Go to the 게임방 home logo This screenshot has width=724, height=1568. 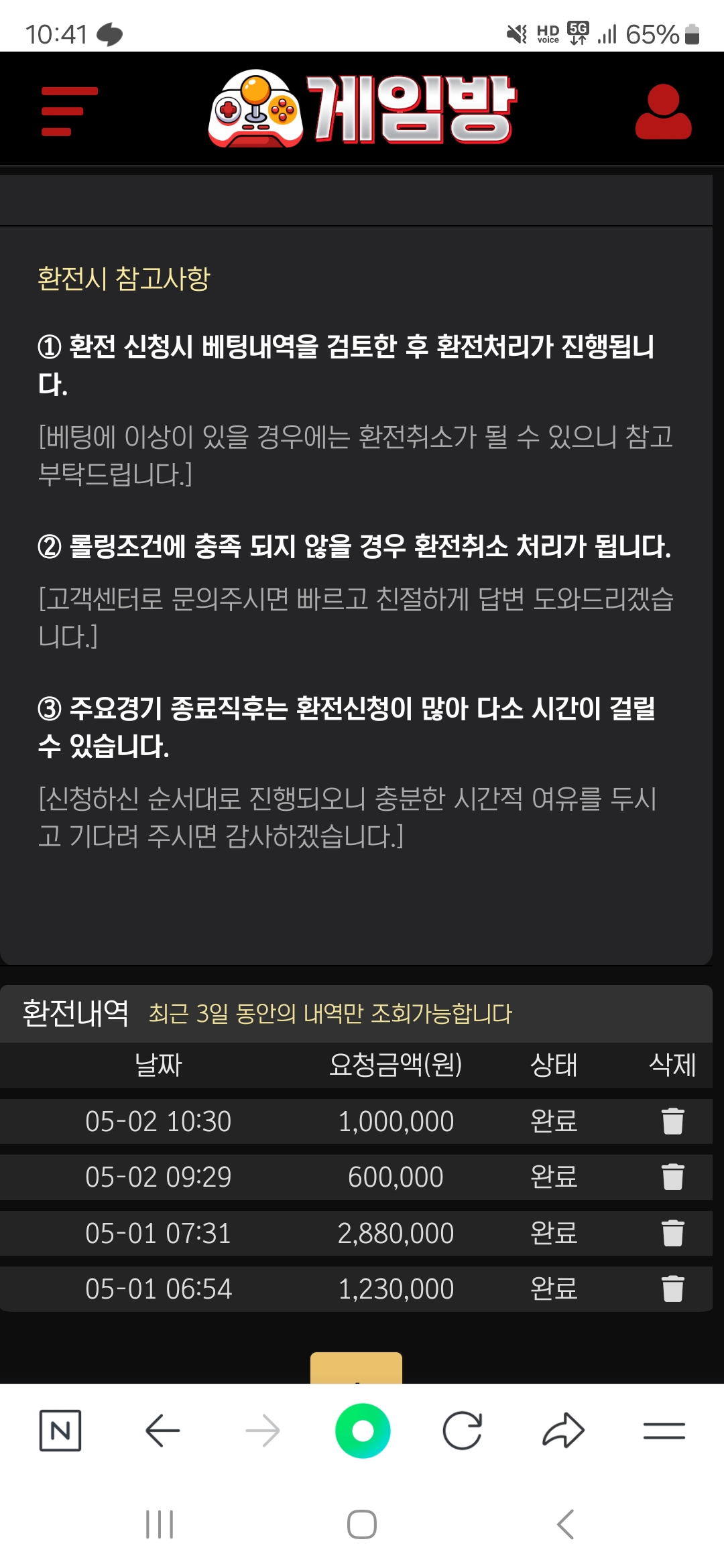(362, 109)
